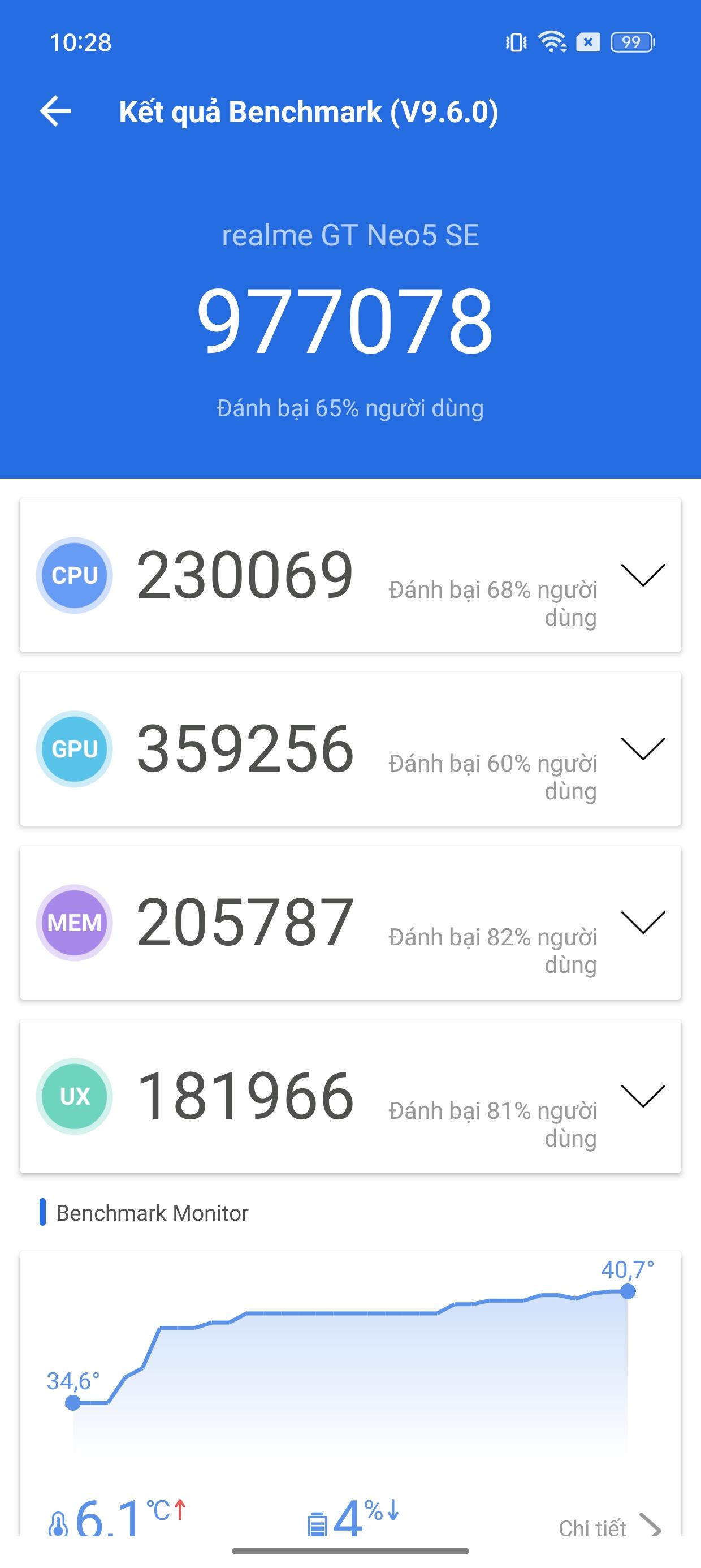This screenshot has height=1568, width=701.
Task: Go back from Benchmark results
Action: tap(55, 111)
